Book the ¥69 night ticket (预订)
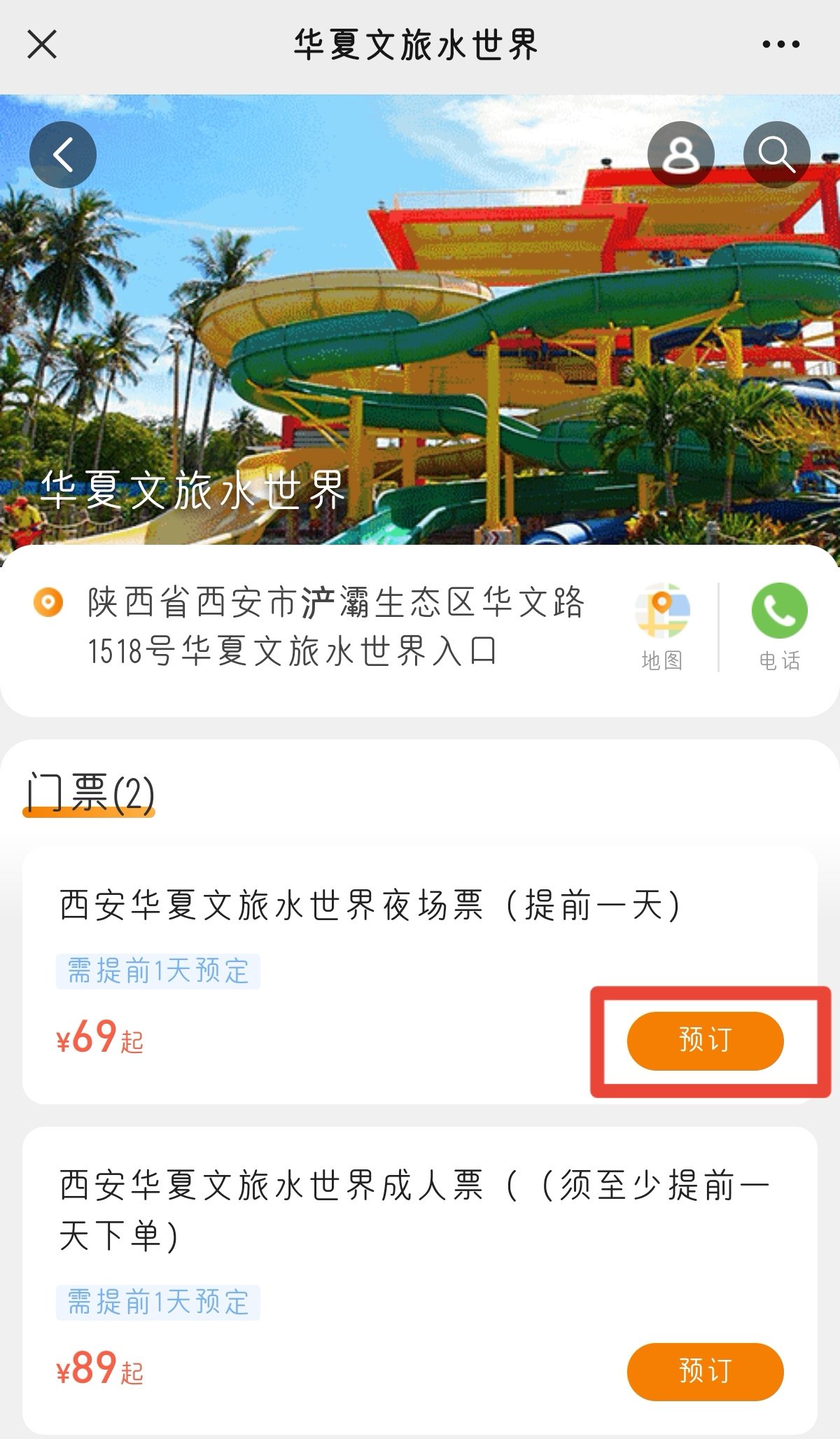 [705, 1041]
